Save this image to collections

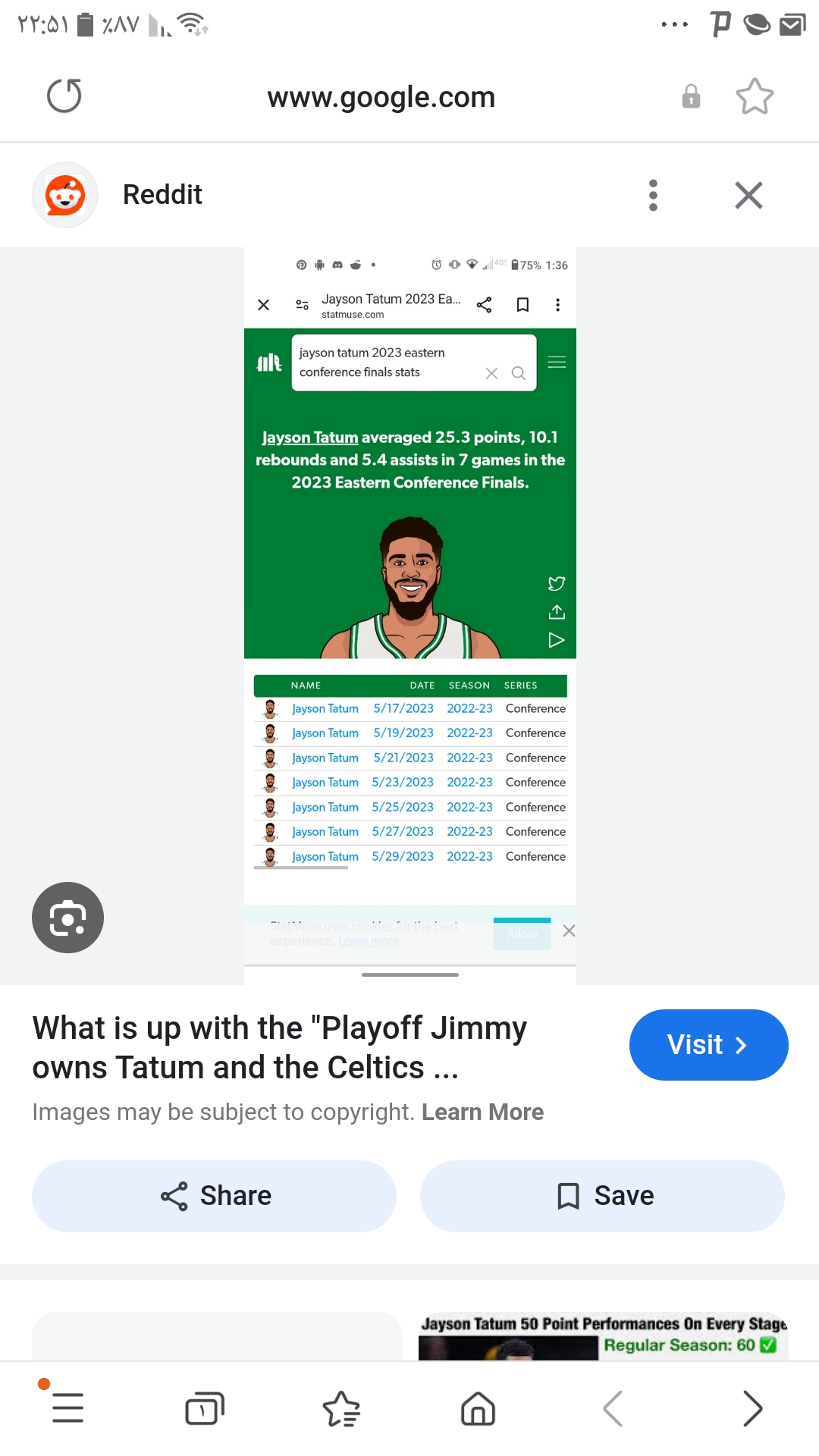[602, 1196]
